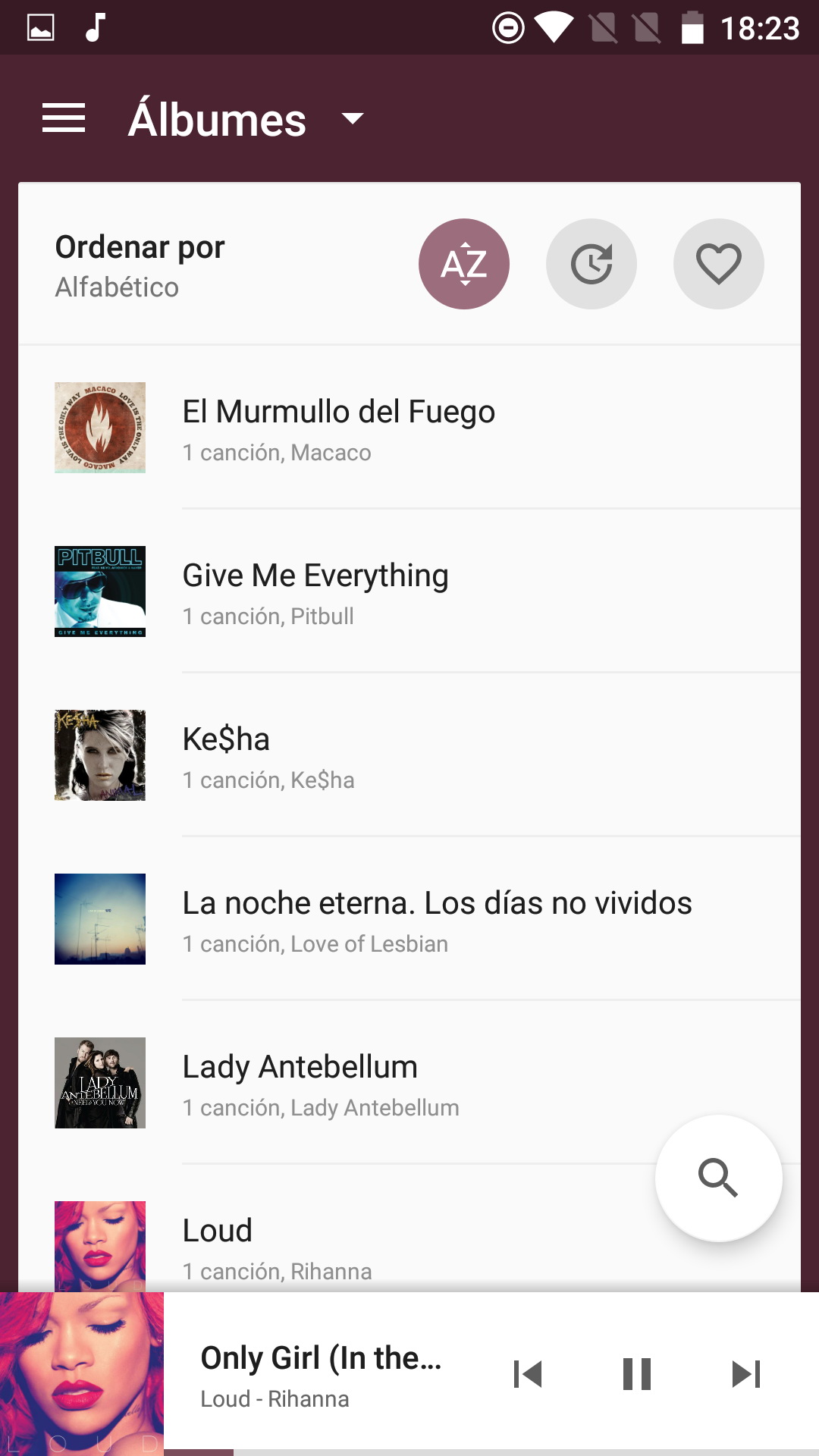Skip to the next track
Viewport: 819px width, 1456px height.
746,1374
